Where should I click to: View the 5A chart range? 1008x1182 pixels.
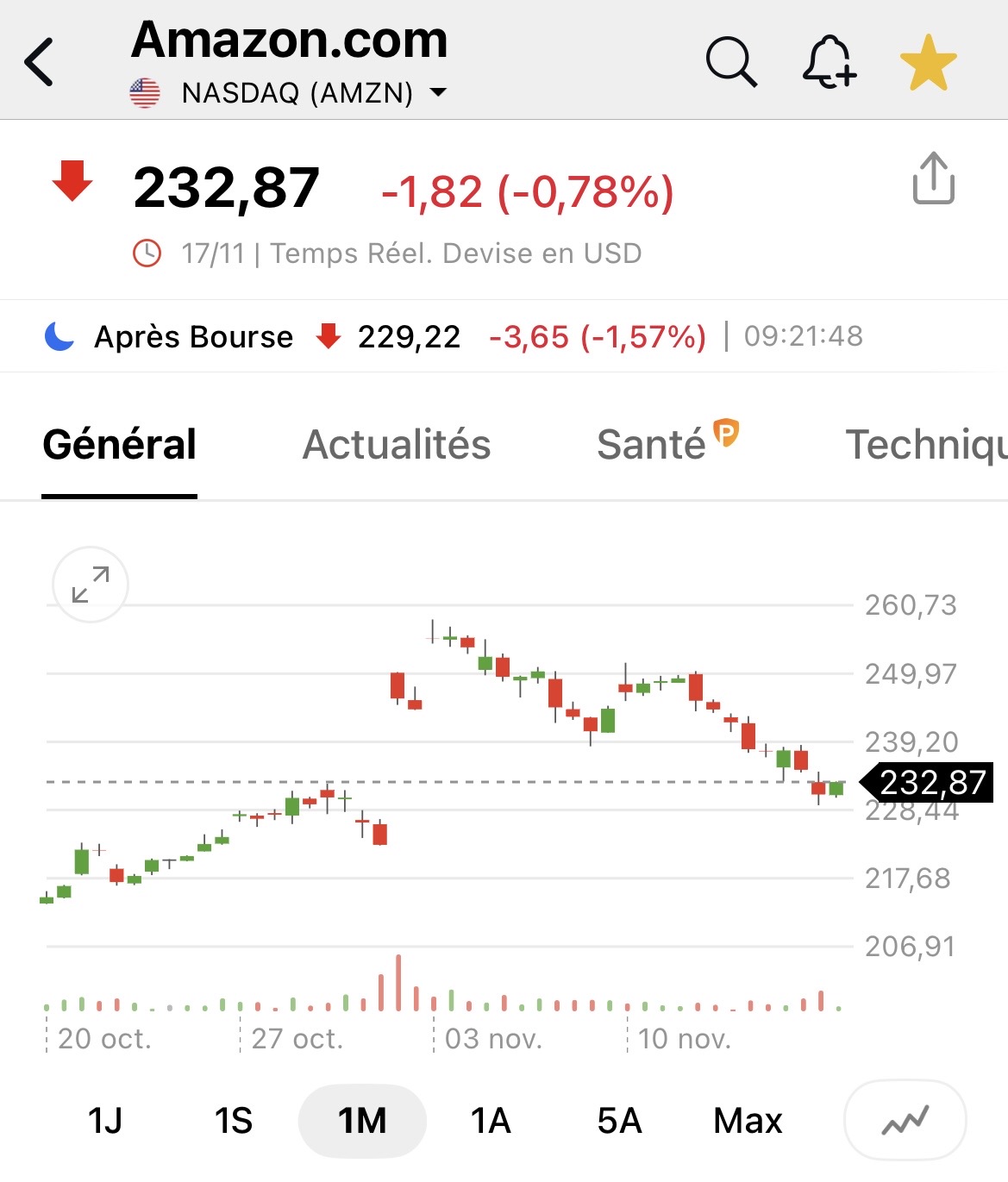point(619,1121)
